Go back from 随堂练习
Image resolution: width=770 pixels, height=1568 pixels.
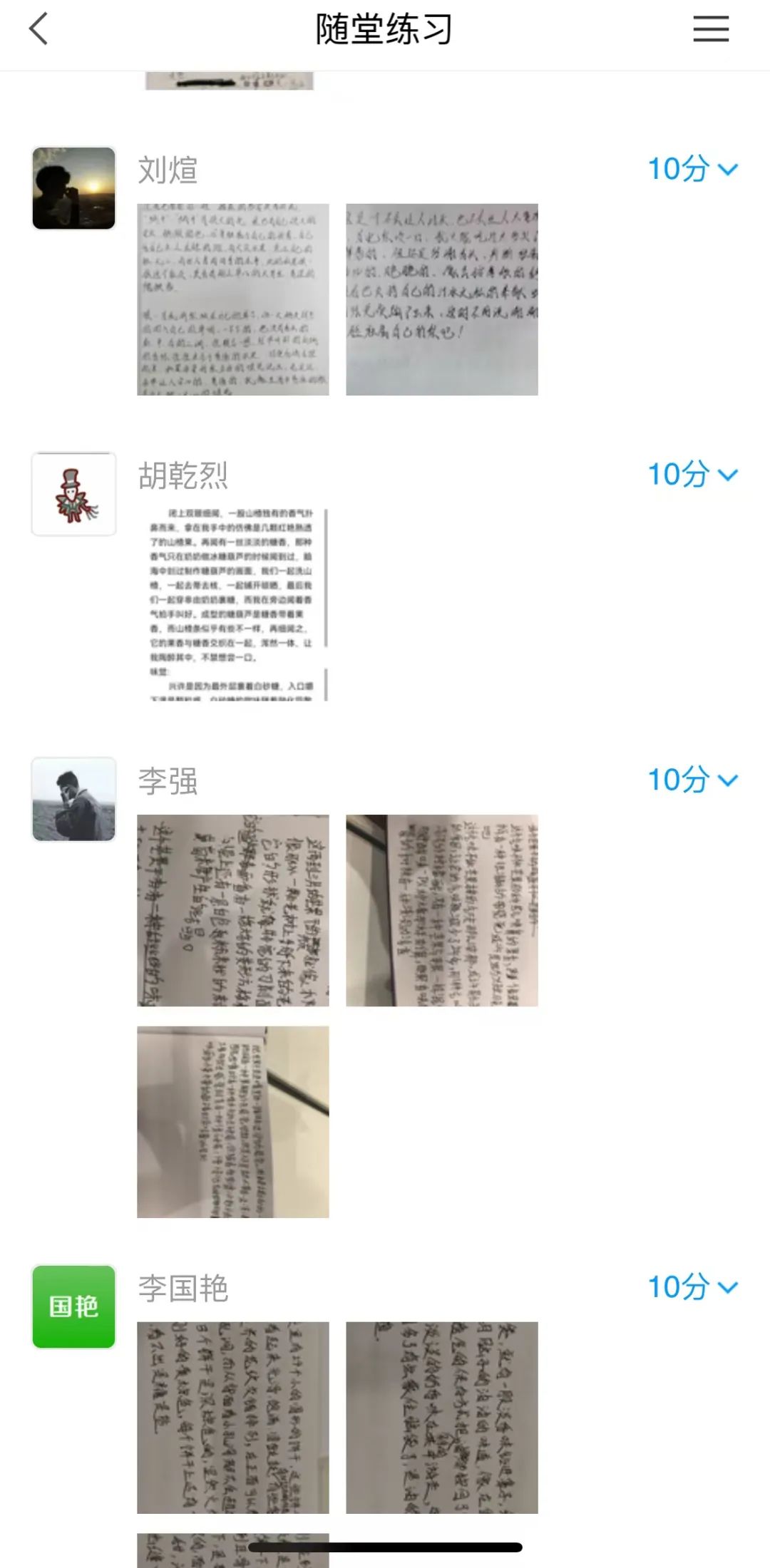click(x=38, y=29)
